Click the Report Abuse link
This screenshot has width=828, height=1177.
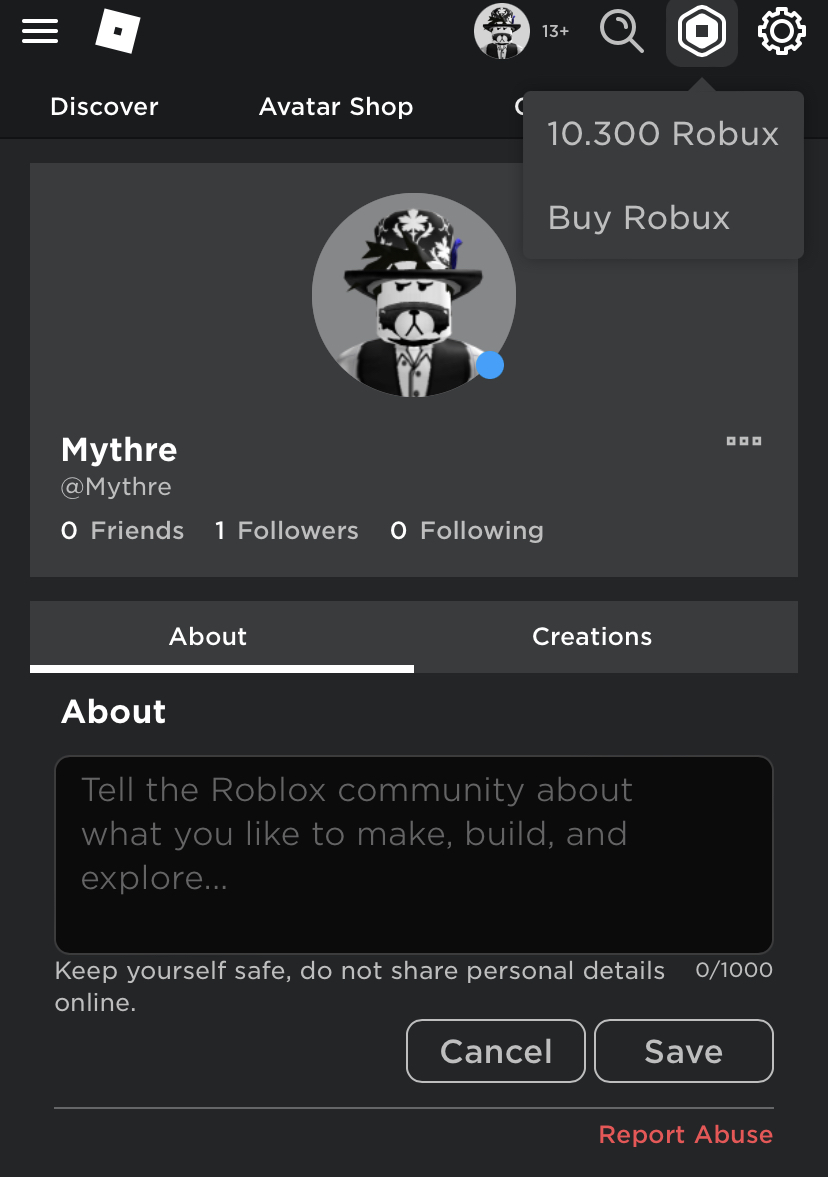(685, 1134)
